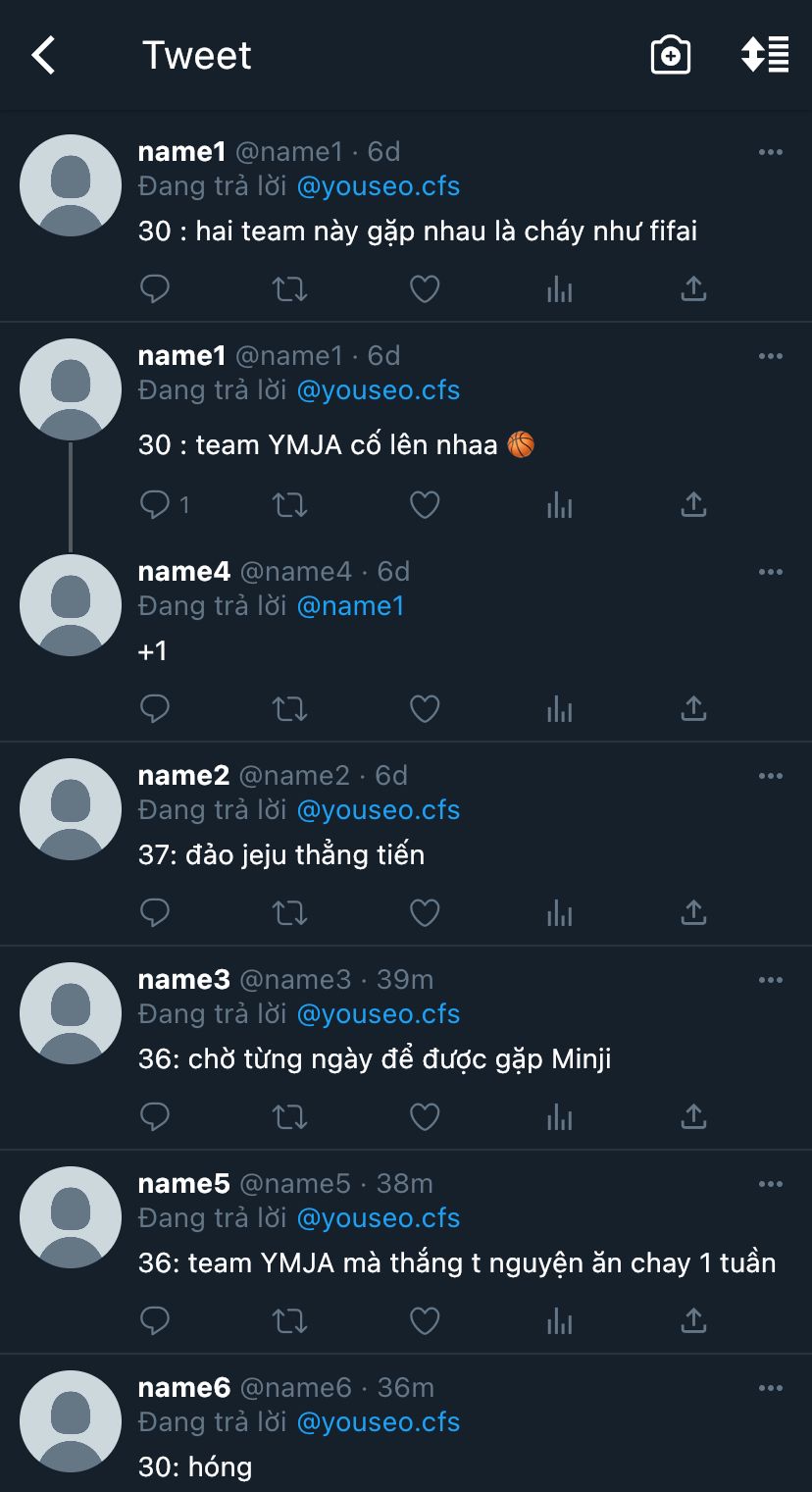Open @youseo.cfs link in name5's tweet
Image resolution: width=812 pixels, height=1492 pixels.
(x=378, y=1218)
